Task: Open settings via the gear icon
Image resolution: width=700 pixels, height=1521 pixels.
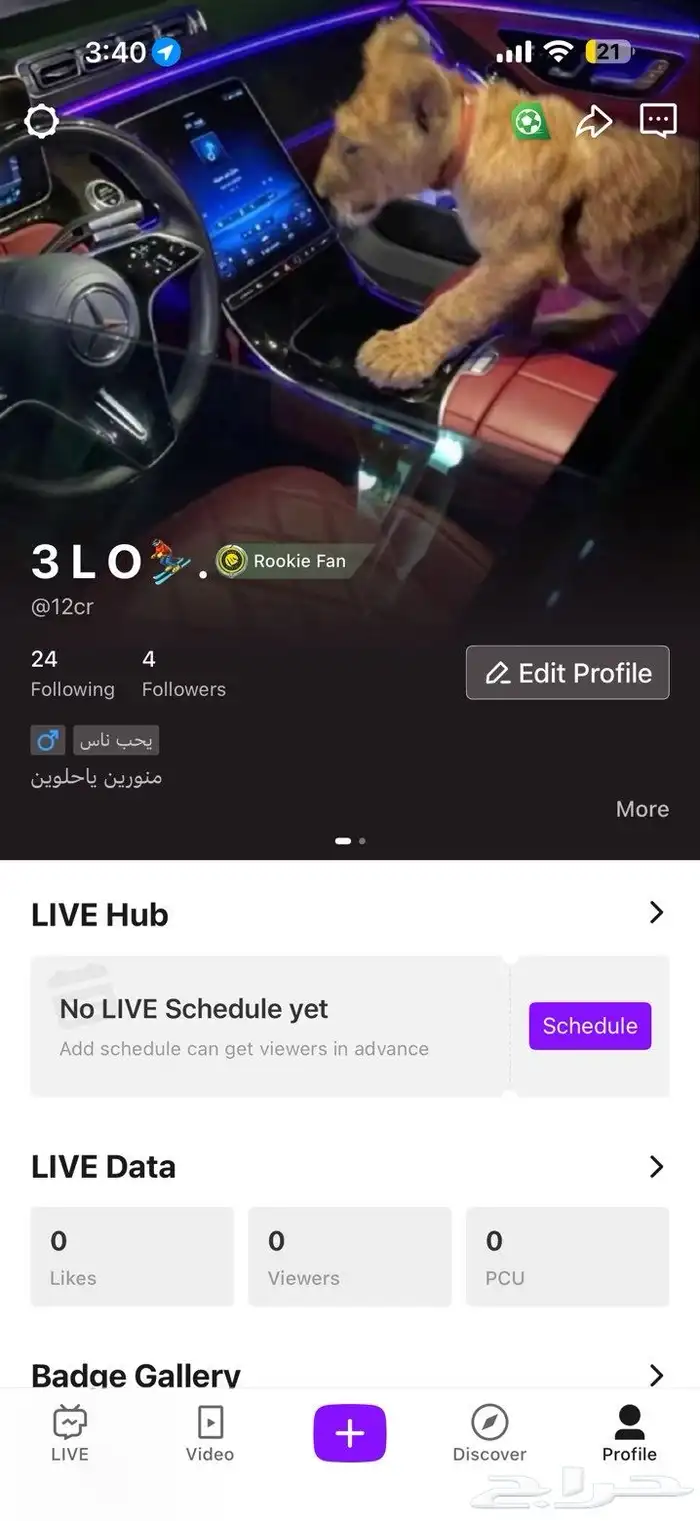Action: (41, 122)
